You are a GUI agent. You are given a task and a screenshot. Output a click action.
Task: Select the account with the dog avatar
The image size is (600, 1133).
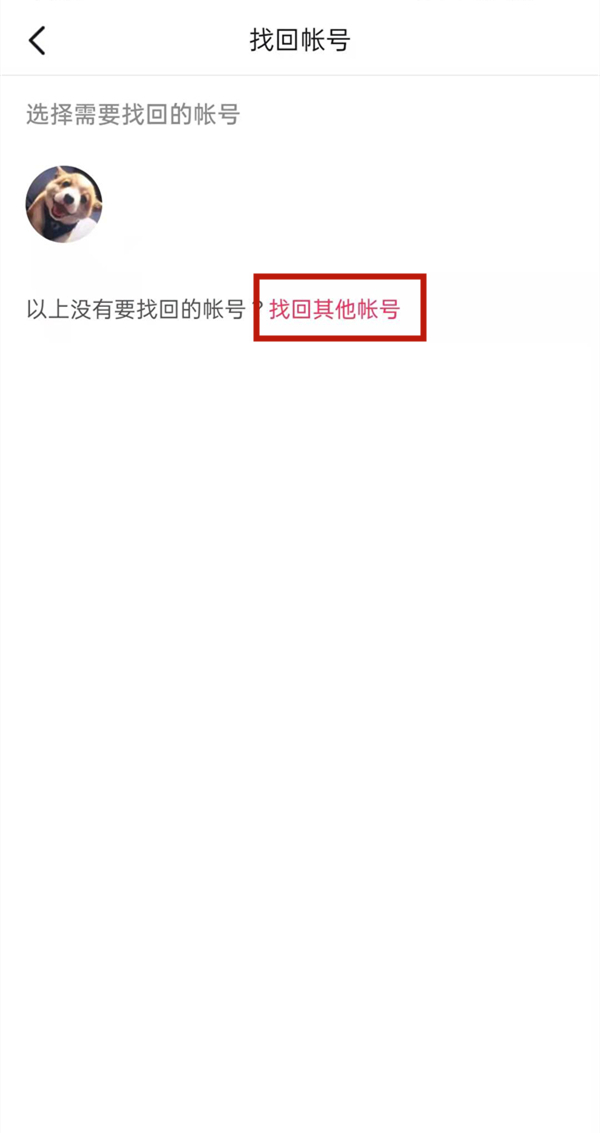64,205
